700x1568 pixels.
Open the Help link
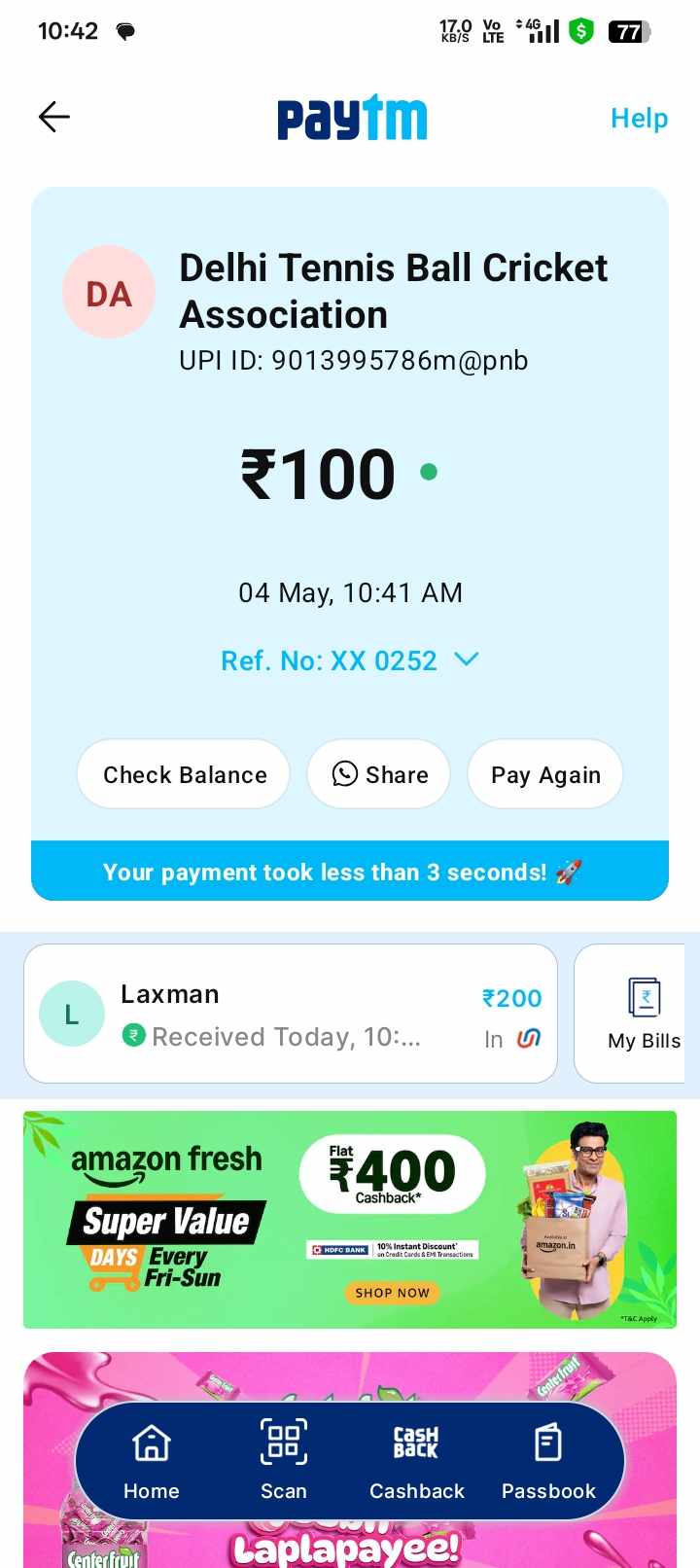pos(639,119)
